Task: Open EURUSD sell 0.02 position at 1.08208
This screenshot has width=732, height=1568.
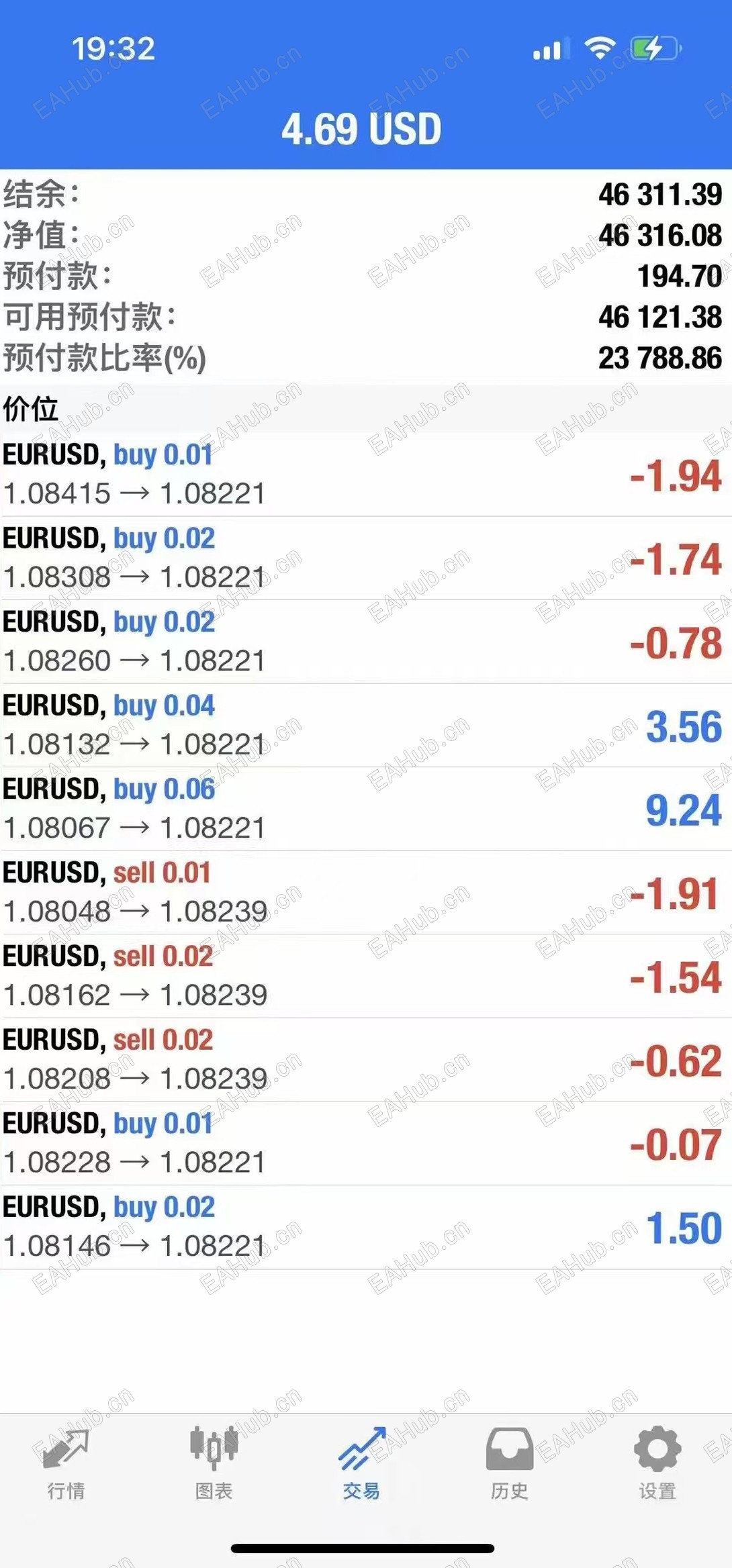Action: tap(366, 1060)
